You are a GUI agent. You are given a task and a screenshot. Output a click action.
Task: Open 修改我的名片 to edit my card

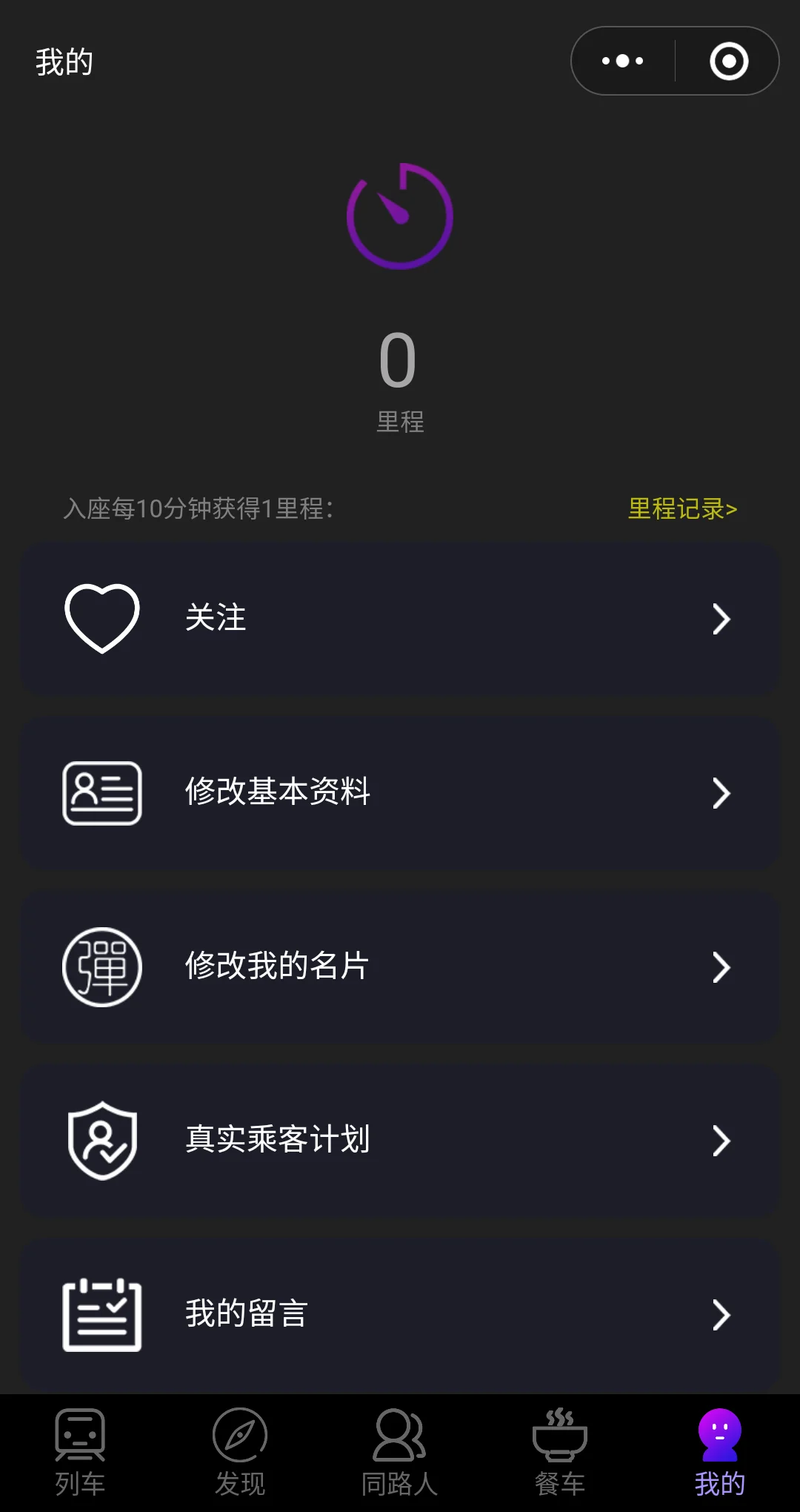pos(400,966)
